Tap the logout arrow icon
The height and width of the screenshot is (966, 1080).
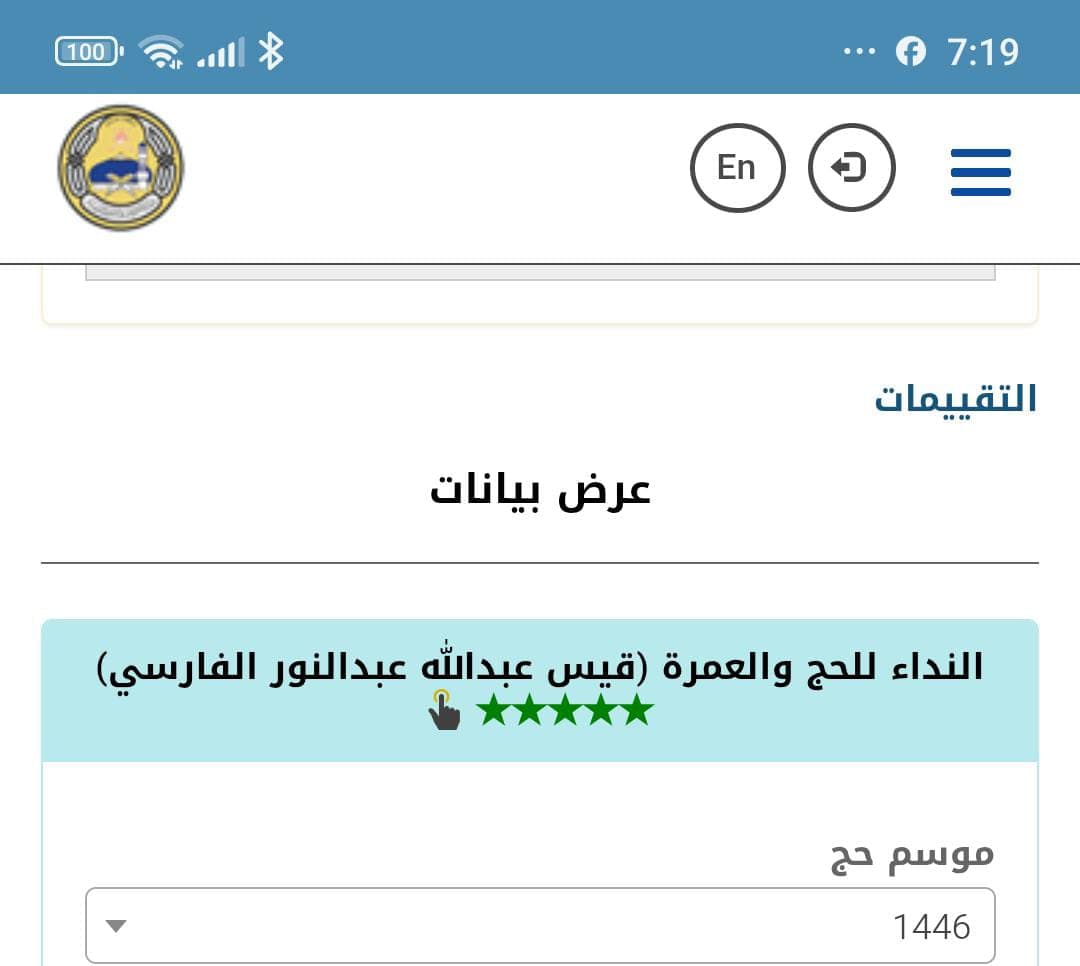coord(850,168)
